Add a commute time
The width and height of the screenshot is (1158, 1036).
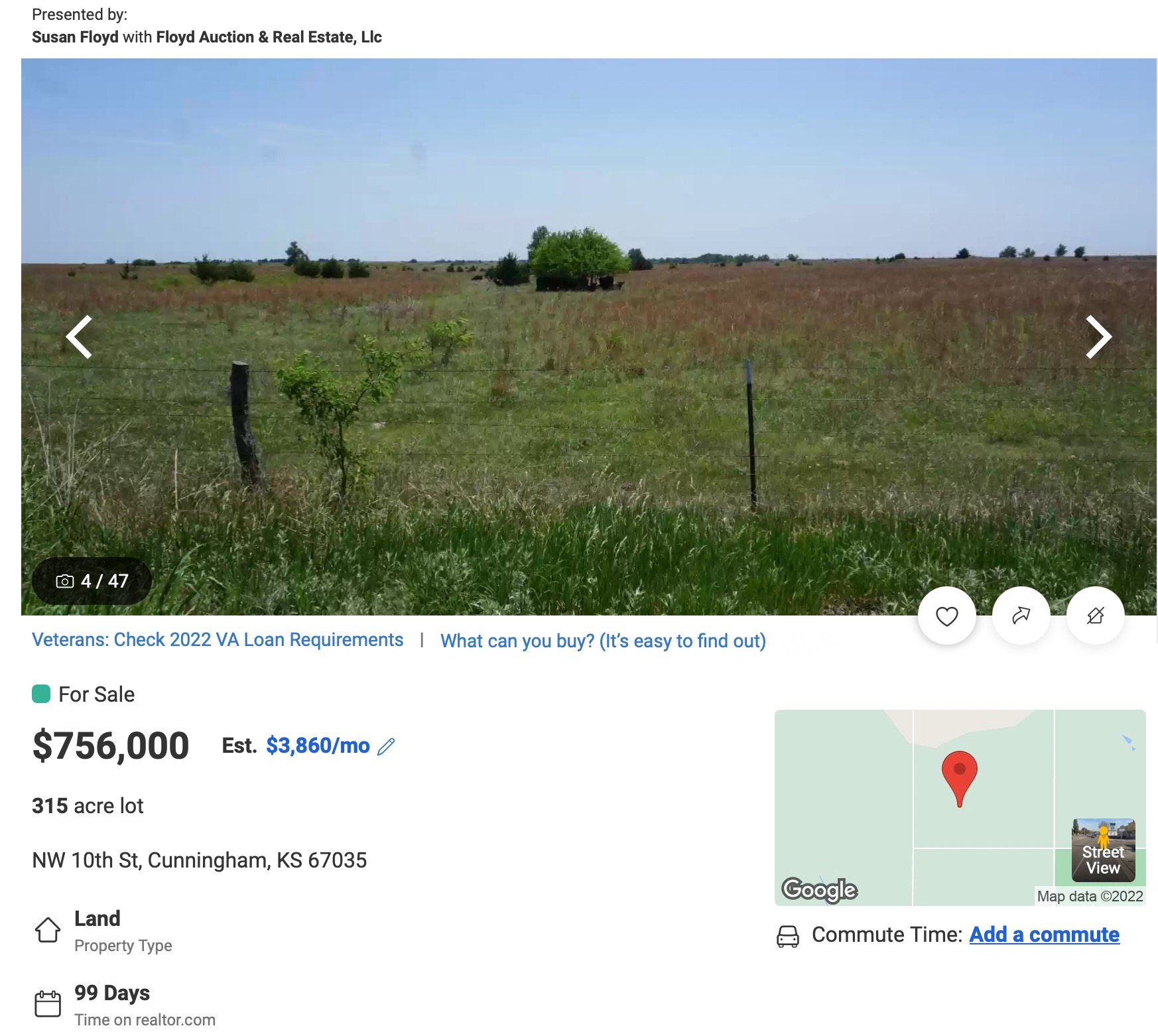(1044, 935)
